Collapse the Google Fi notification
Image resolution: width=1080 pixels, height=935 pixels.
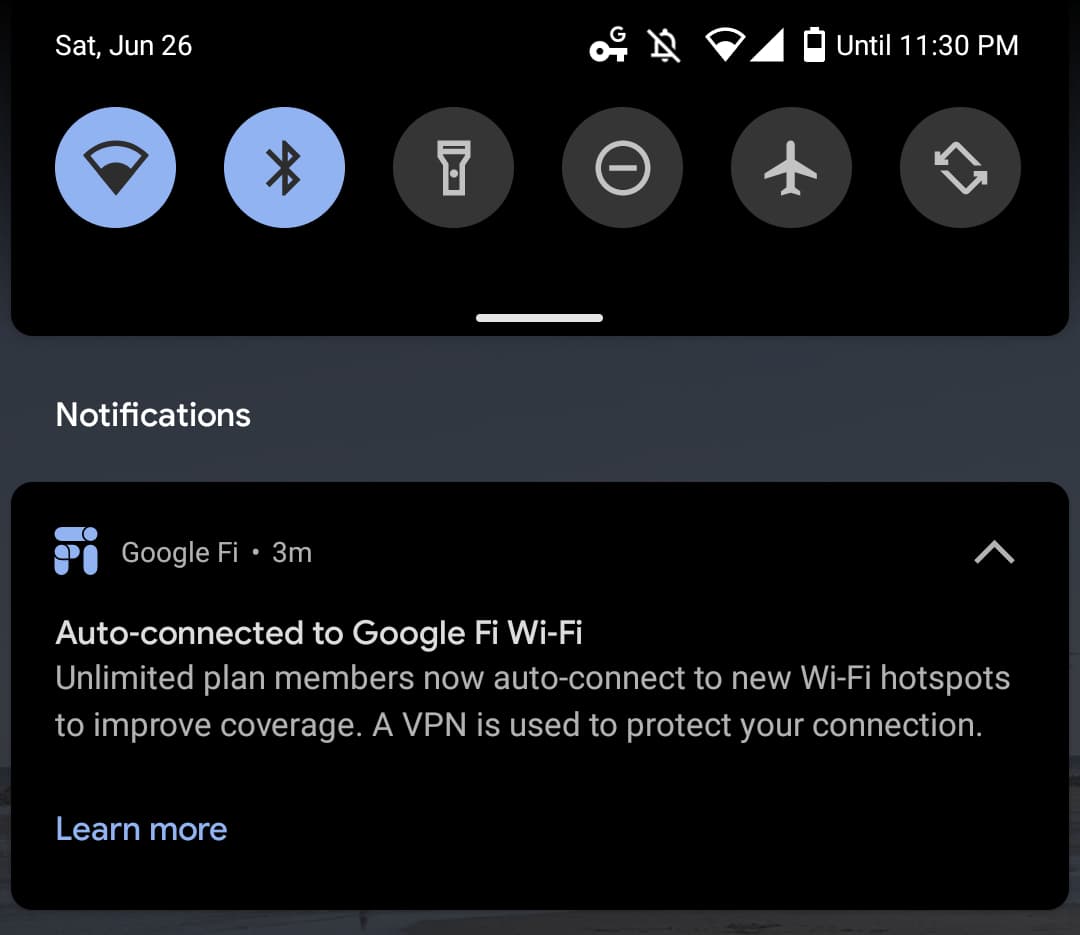[994, 552]
